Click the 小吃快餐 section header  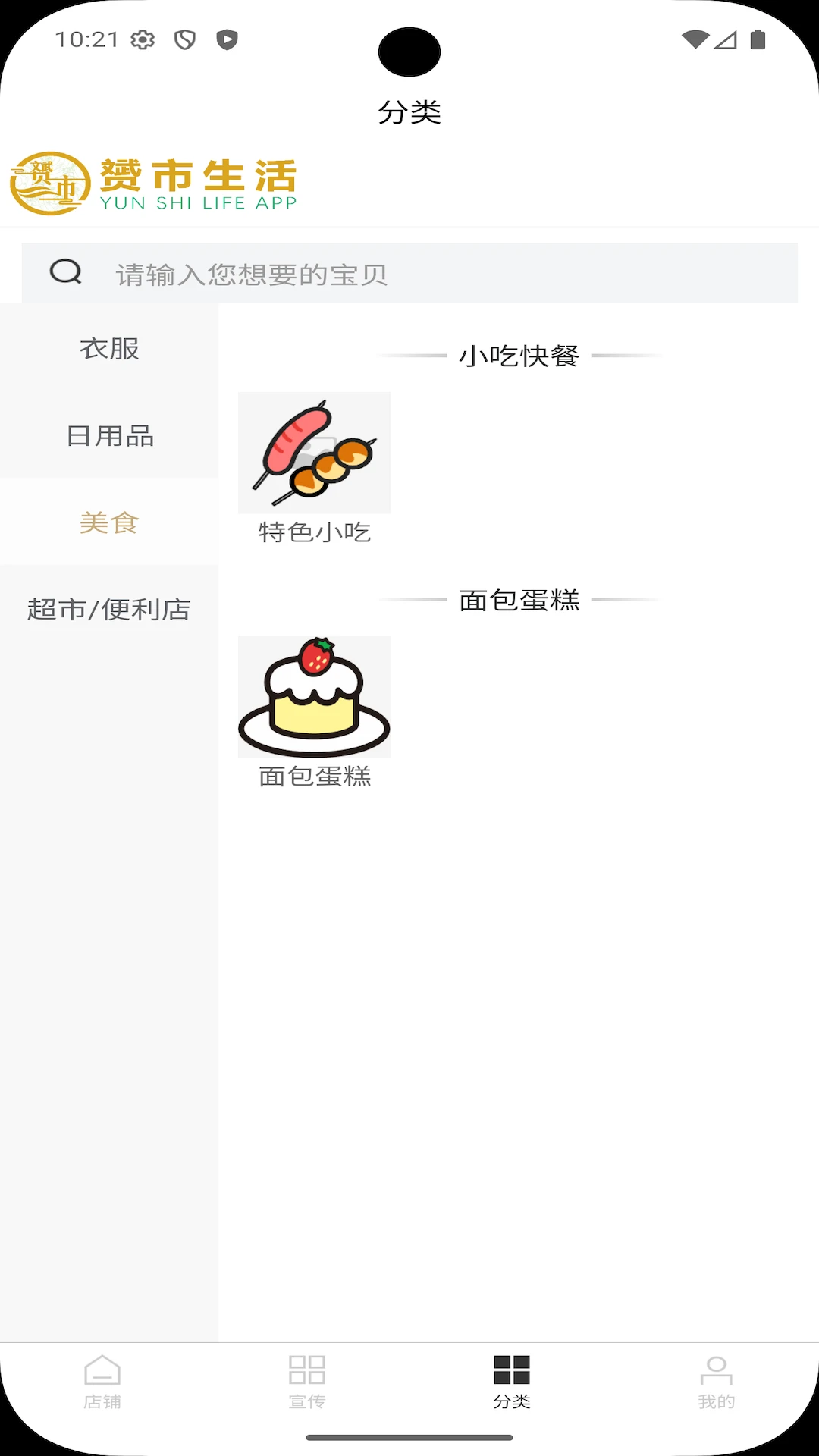pyautogui.click(x=519, y=356)
